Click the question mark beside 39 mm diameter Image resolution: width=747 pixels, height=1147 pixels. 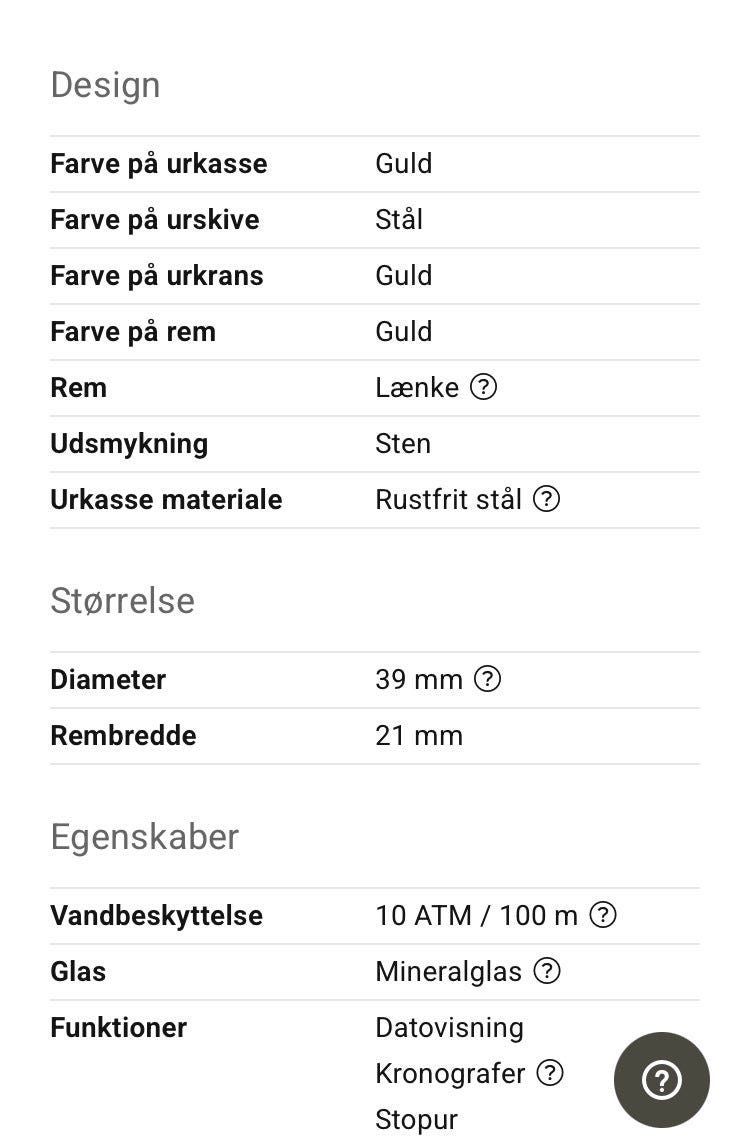[x=489, y=680]
